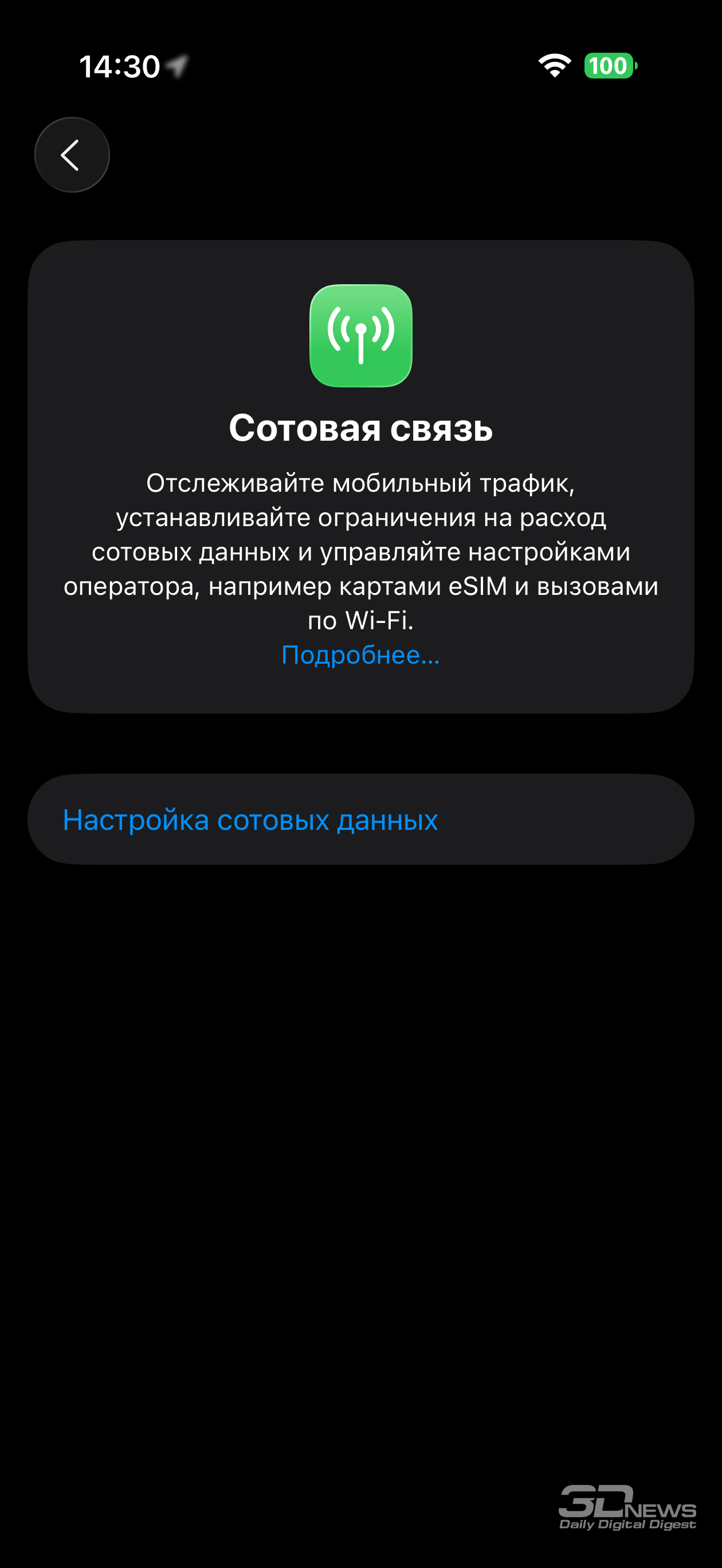Open Настройка сотовых данных
Viewport: 722px width, 1568px height.
click(x=250, y=820)
